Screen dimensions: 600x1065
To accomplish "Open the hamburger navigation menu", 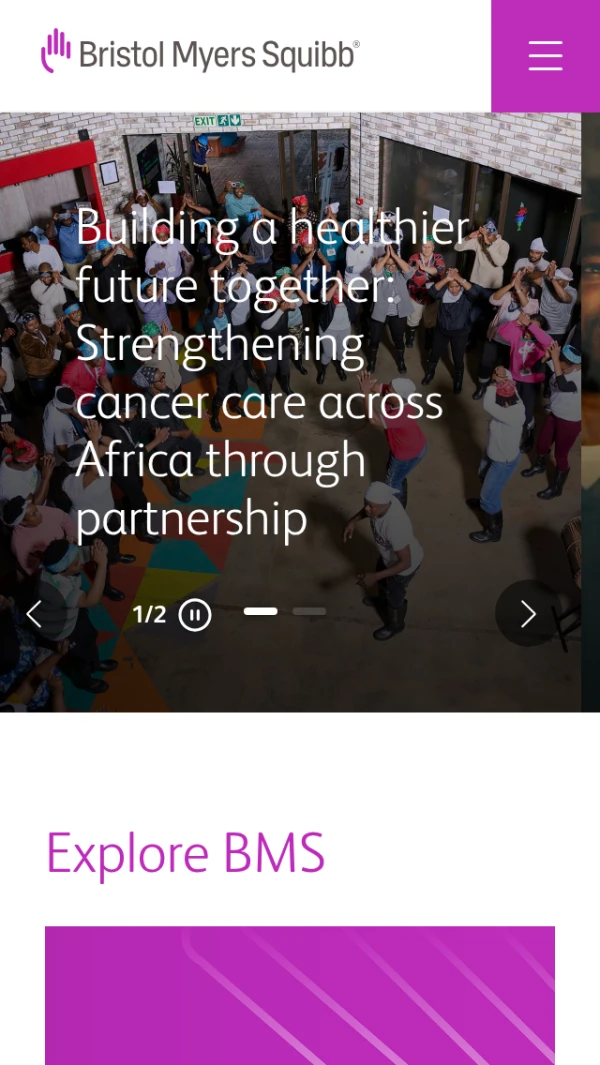I will [x=545, y=55].
